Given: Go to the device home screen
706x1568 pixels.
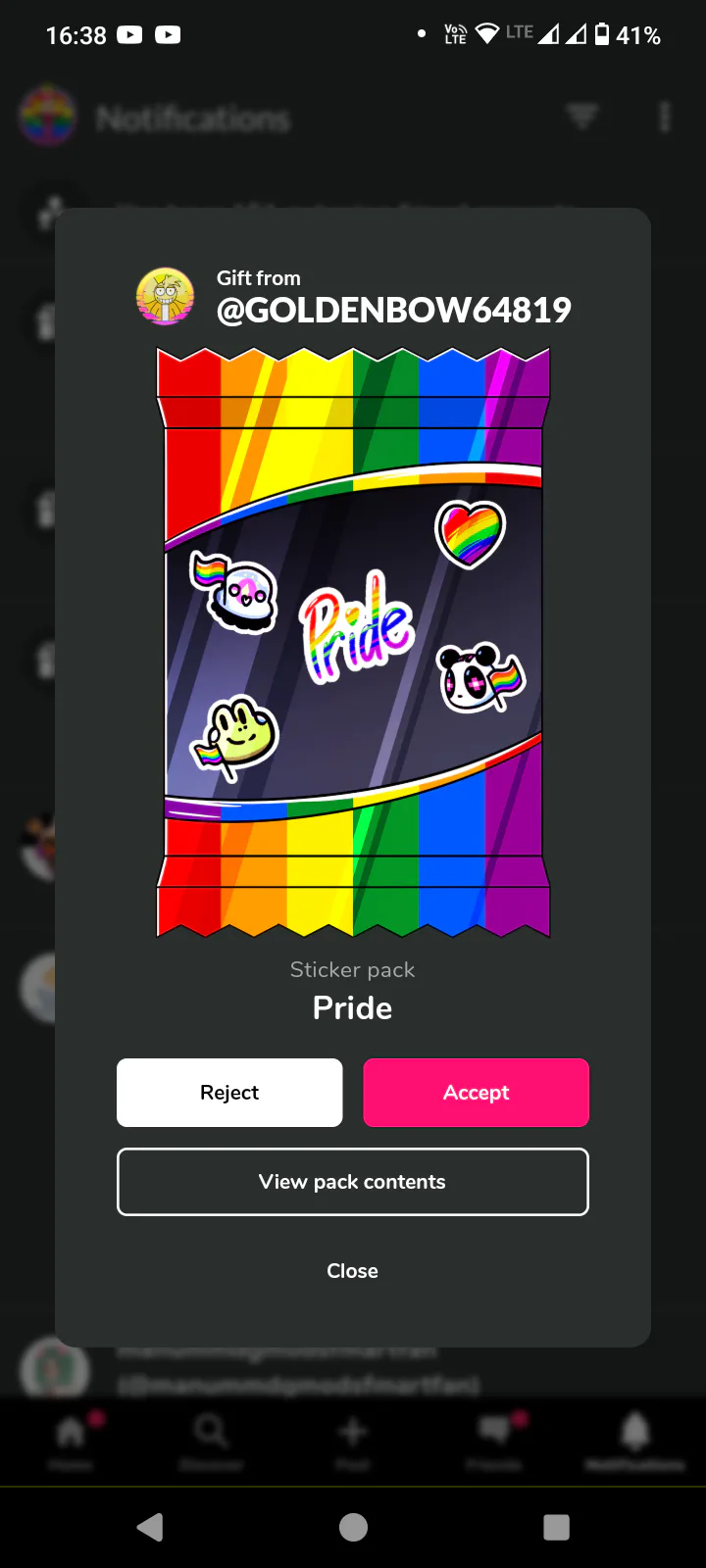Looking at the screenshot, I should click(x=353, y=1527).
